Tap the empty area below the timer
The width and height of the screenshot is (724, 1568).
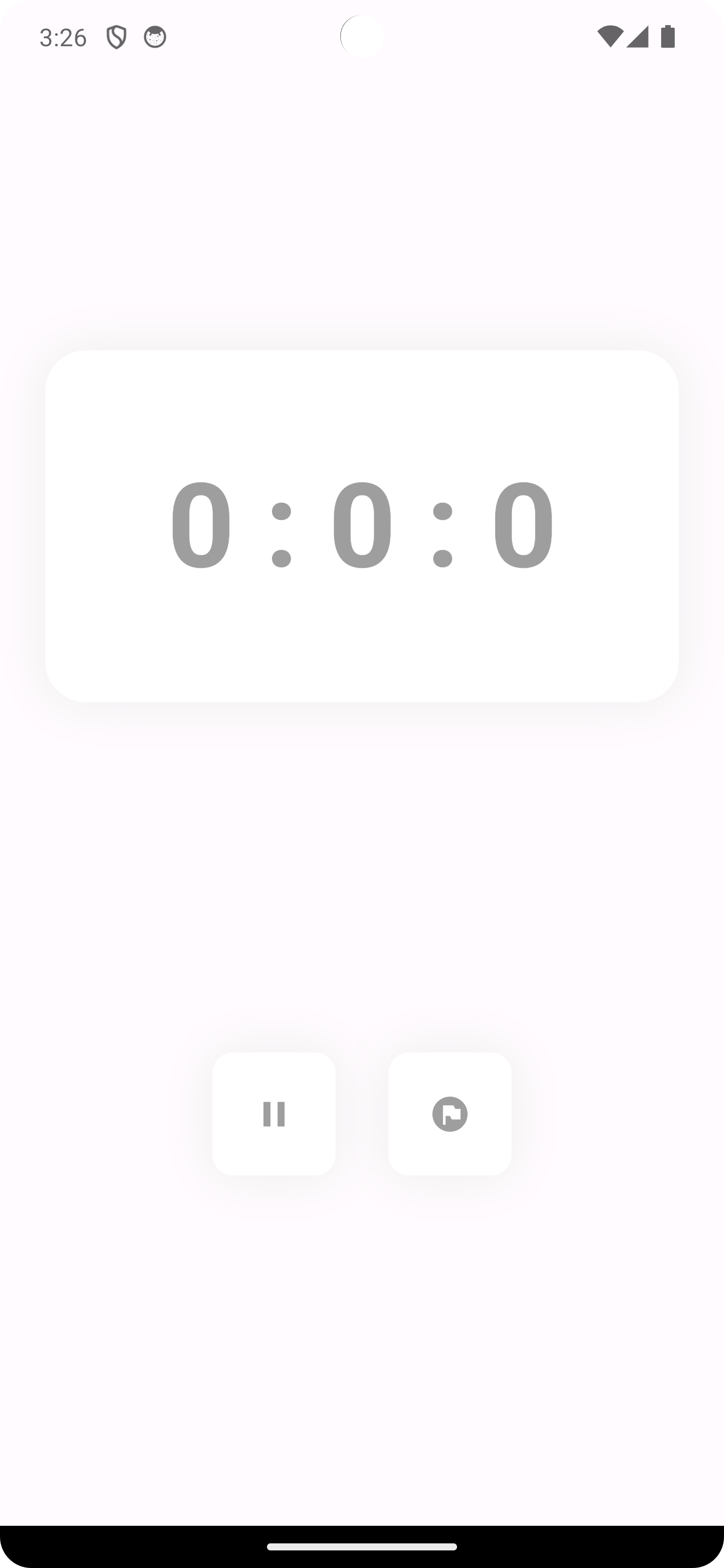coord(361,852)
